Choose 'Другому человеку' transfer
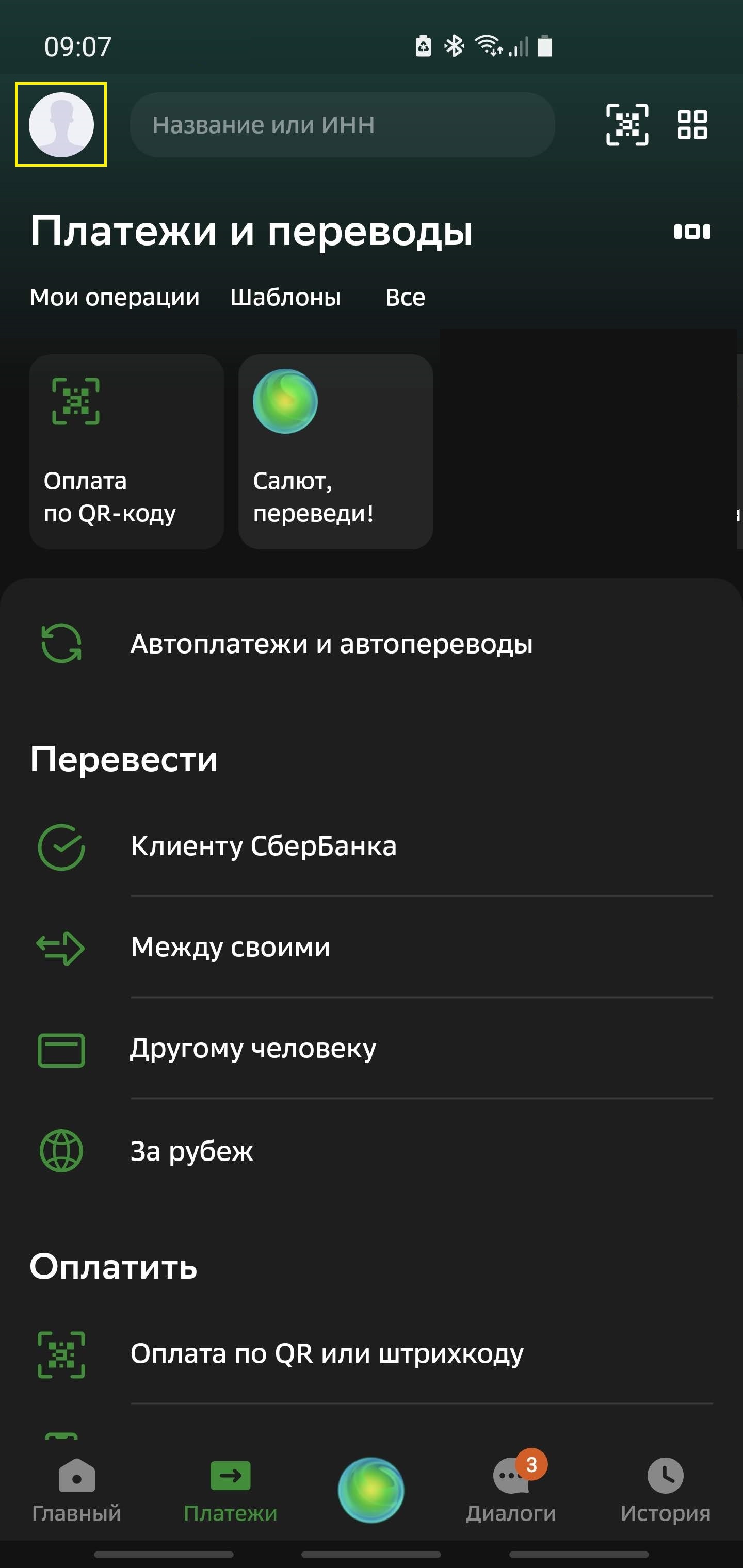Screen dimensions: 743x1568 (253, 1049)
